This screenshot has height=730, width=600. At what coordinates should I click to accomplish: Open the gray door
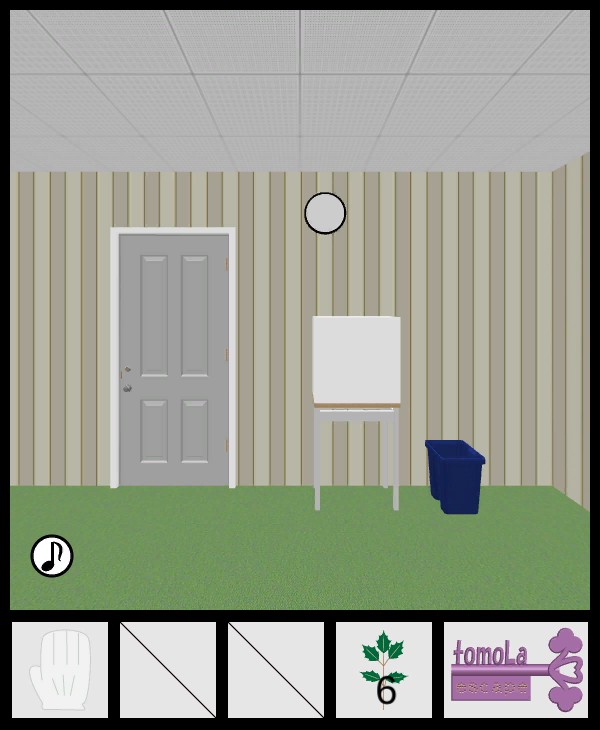(174, 360)
